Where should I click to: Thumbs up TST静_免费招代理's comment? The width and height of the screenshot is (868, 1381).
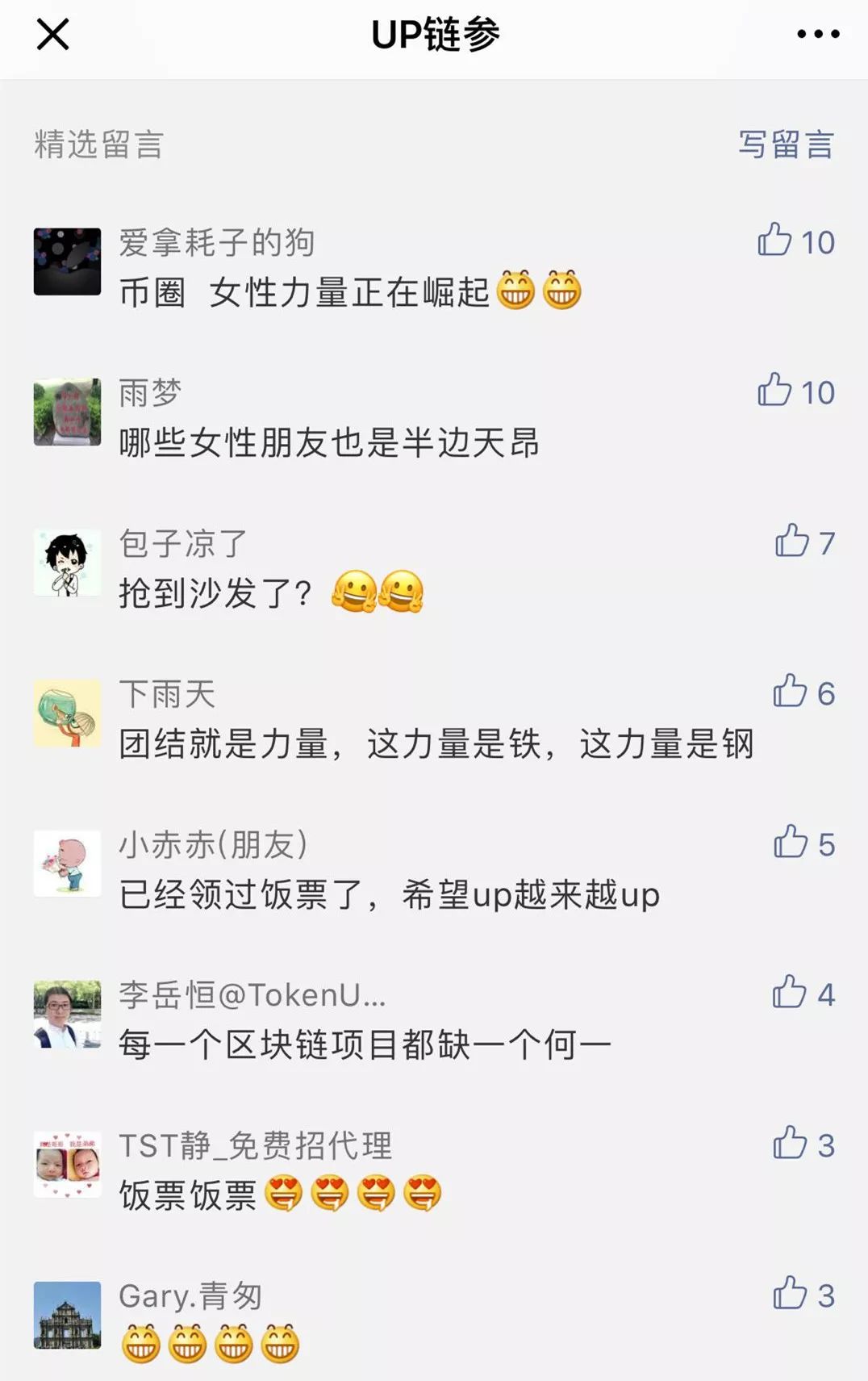[790, 1144]
